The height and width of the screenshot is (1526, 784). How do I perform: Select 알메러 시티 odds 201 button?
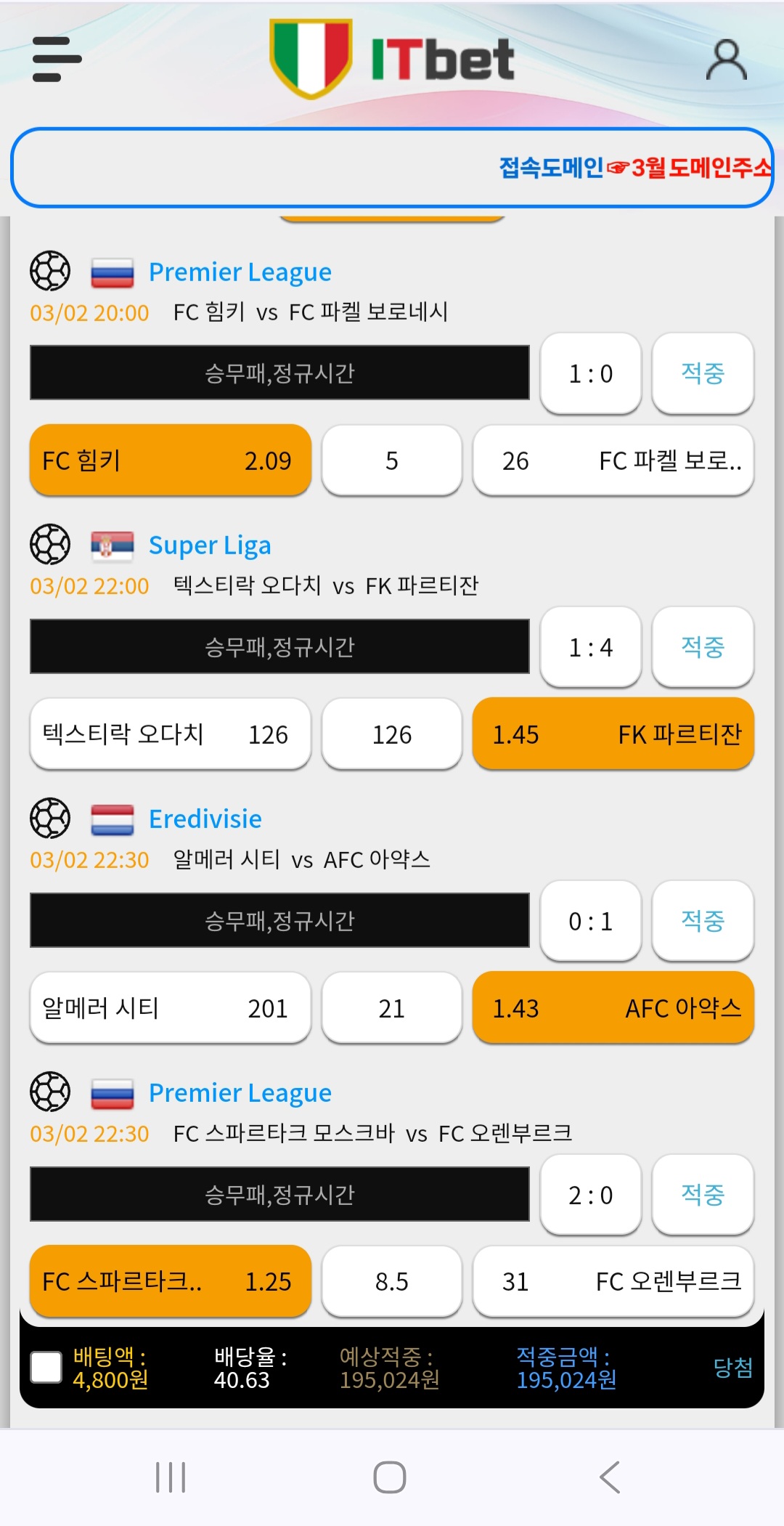point(171,1008)
